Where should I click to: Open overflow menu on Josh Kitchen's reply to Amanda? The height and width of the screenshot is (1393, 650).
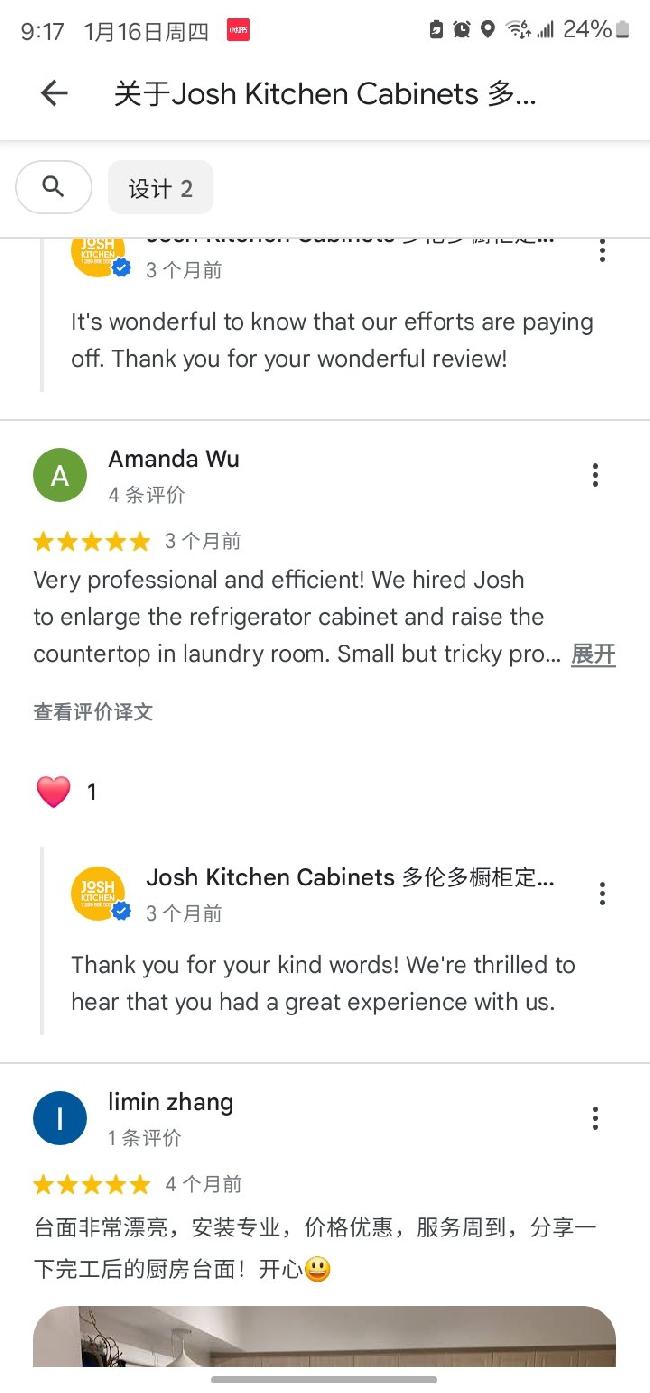(x=602, y=893)
